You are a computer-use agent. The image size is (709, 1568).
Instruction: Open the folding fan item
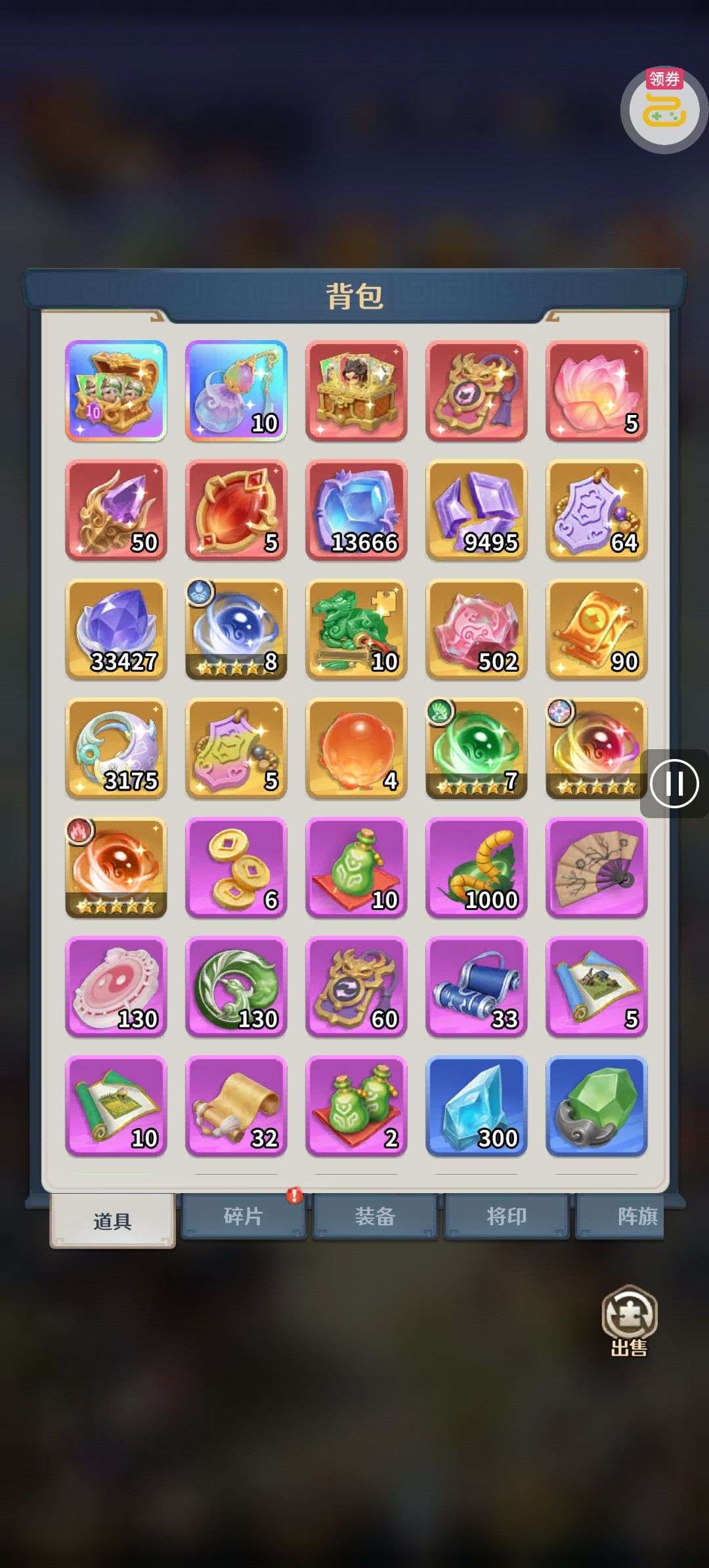click(596, 867)
